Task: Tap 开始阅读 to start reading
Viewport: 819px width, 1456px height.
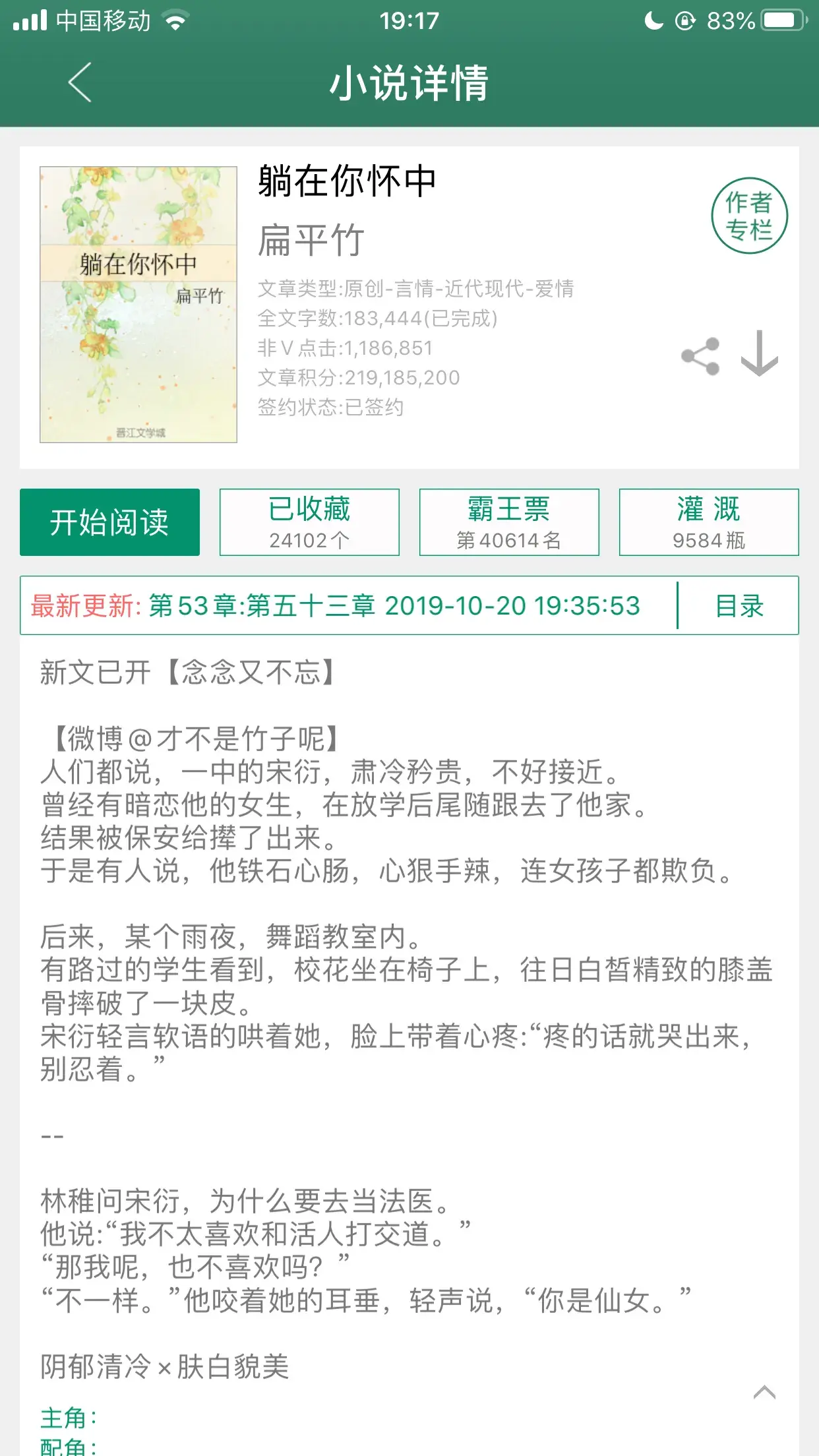Action: [x=109, y=522]
